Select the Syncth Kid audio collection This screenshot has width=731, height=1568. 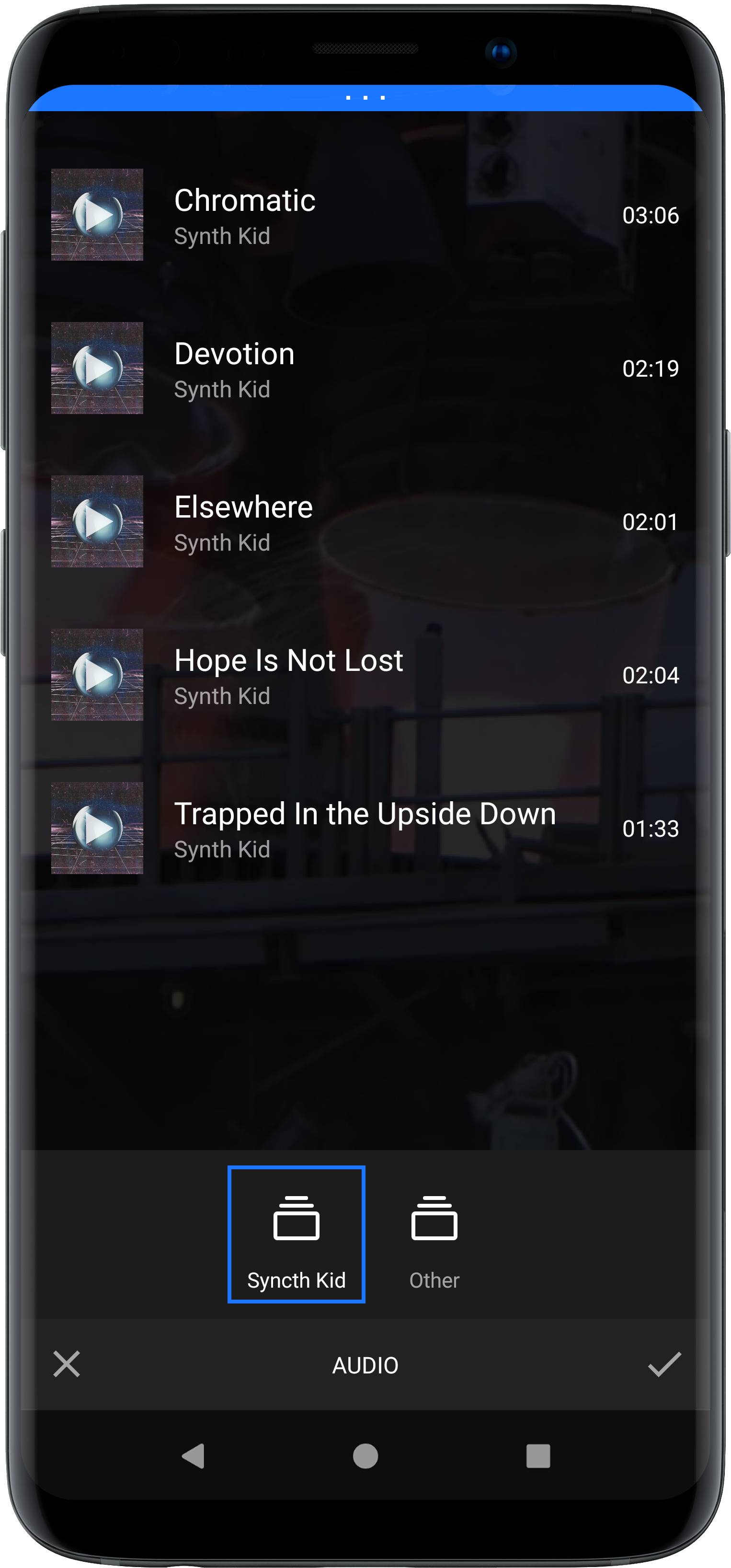(x=297, y=1234)
